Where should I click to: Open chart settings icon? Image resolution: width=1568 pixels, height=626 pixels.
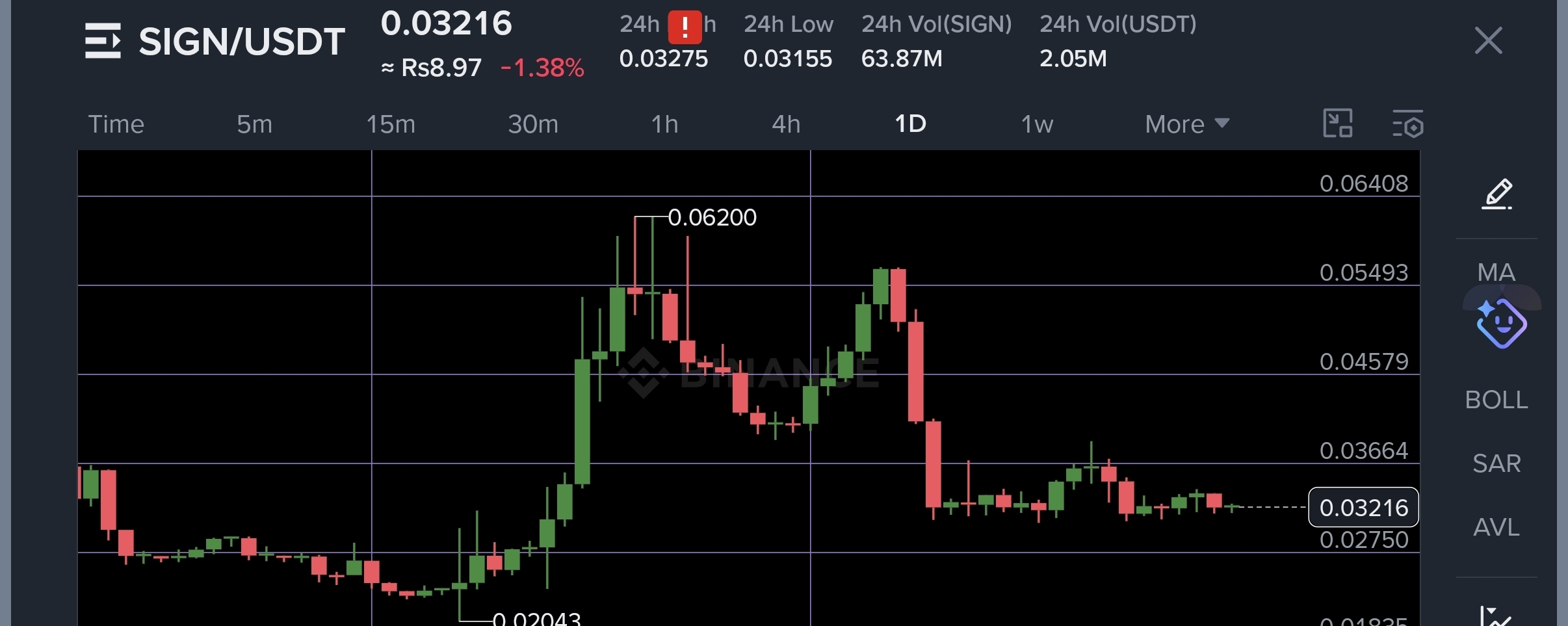pyautogui.click(x=1408, y=124)
